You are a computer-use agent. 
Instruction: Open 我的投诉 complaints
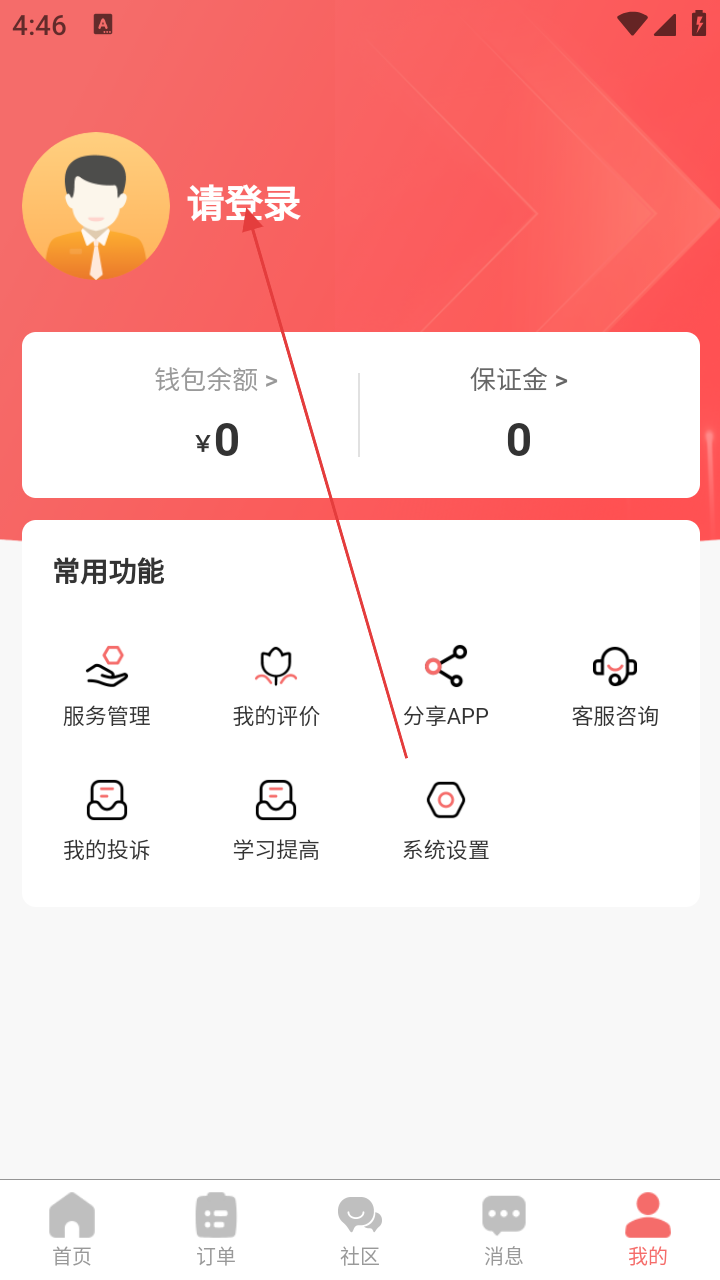pos(107,820)
